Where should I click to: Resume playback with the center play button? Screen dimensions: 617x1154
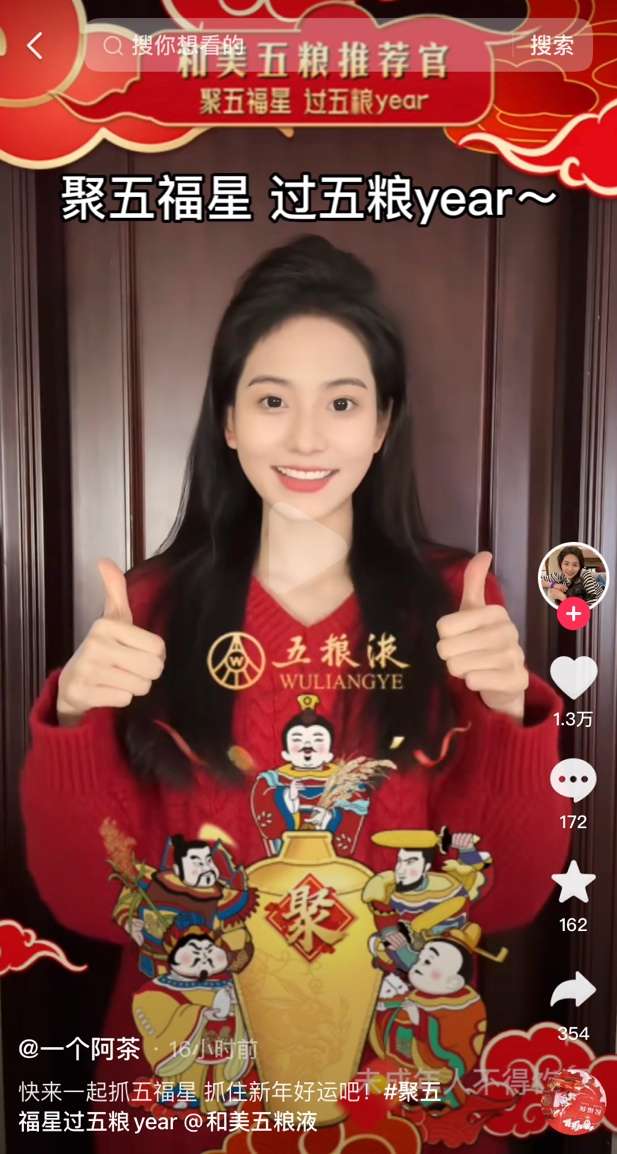tap(308, 545)
